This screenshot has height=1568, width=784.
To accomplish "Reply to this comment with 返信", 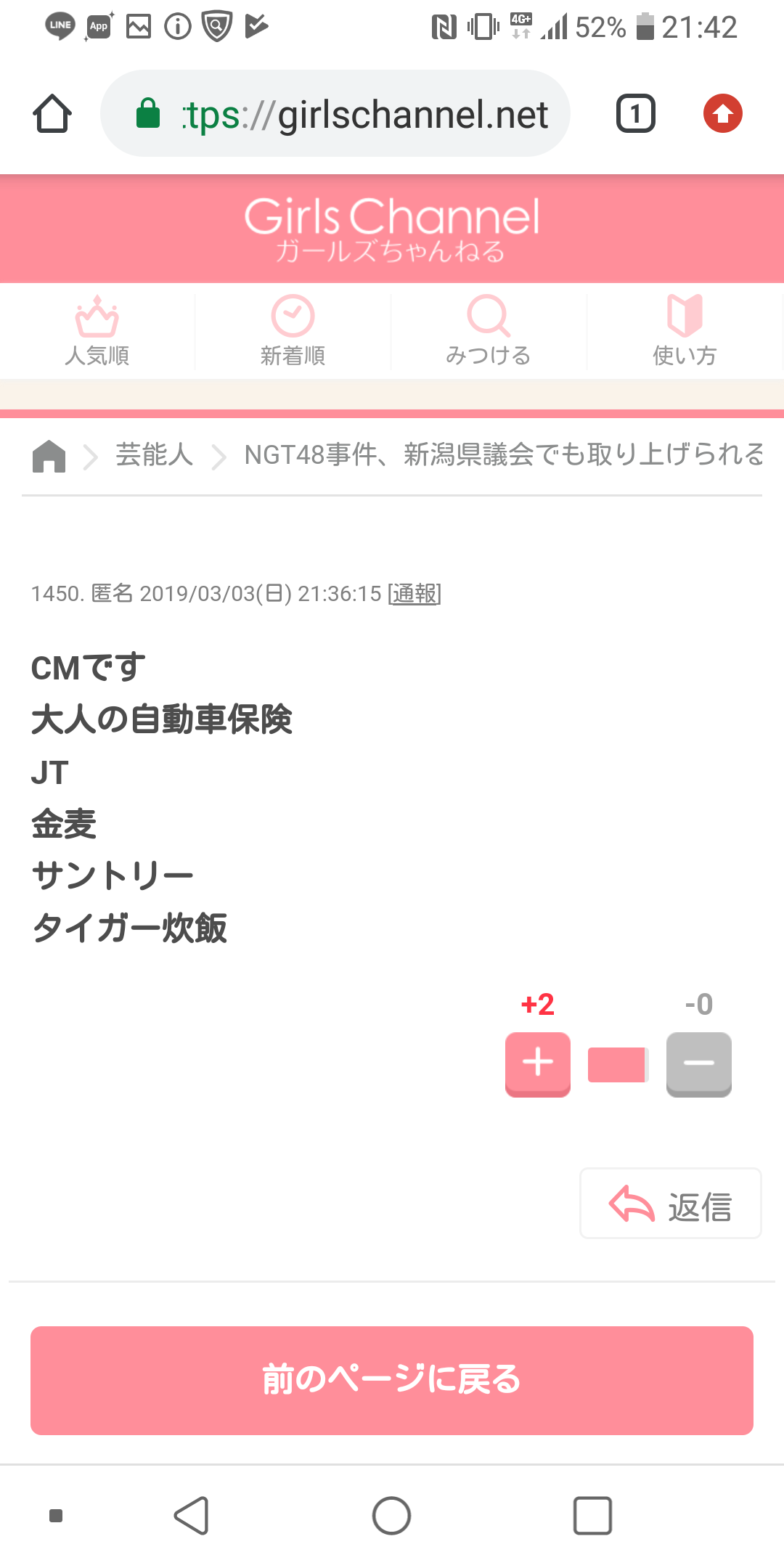I will pyautogui.click(x=671, y=1204).
